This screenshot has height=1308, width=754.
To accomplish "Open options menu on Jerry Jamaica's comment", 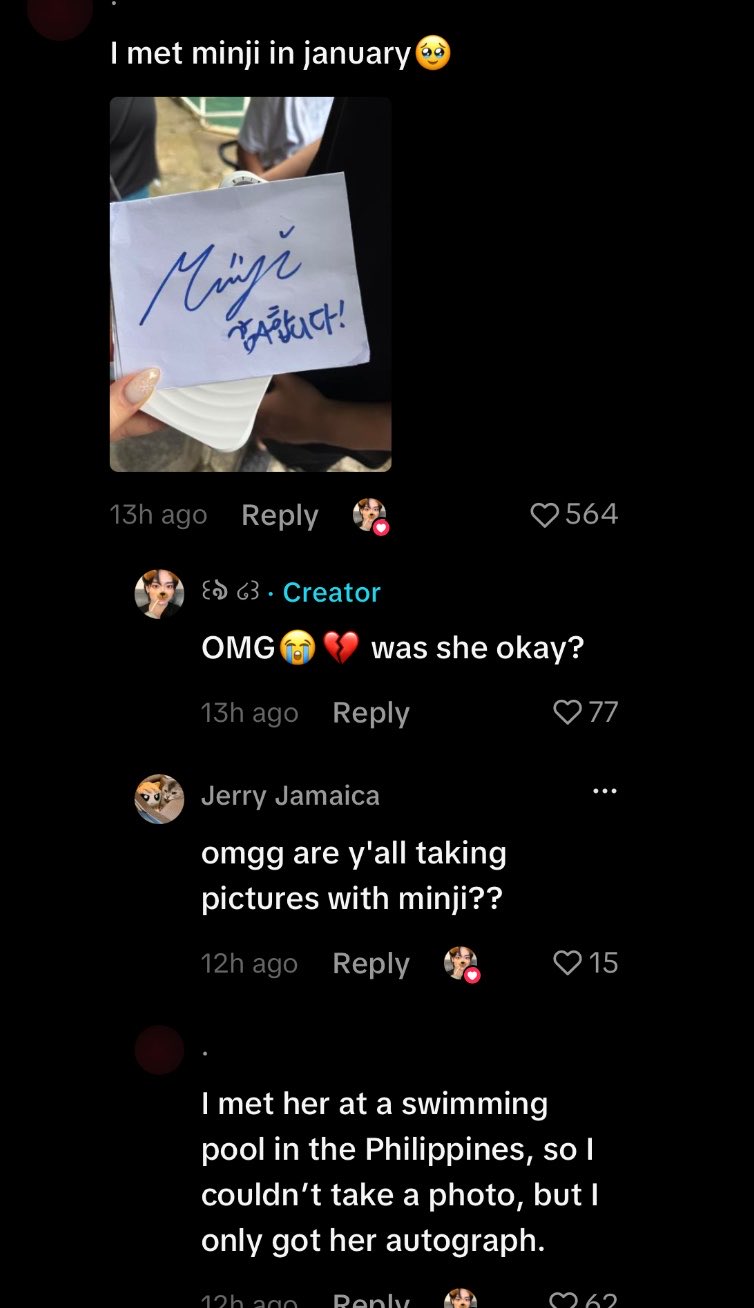I will [605, 791].
